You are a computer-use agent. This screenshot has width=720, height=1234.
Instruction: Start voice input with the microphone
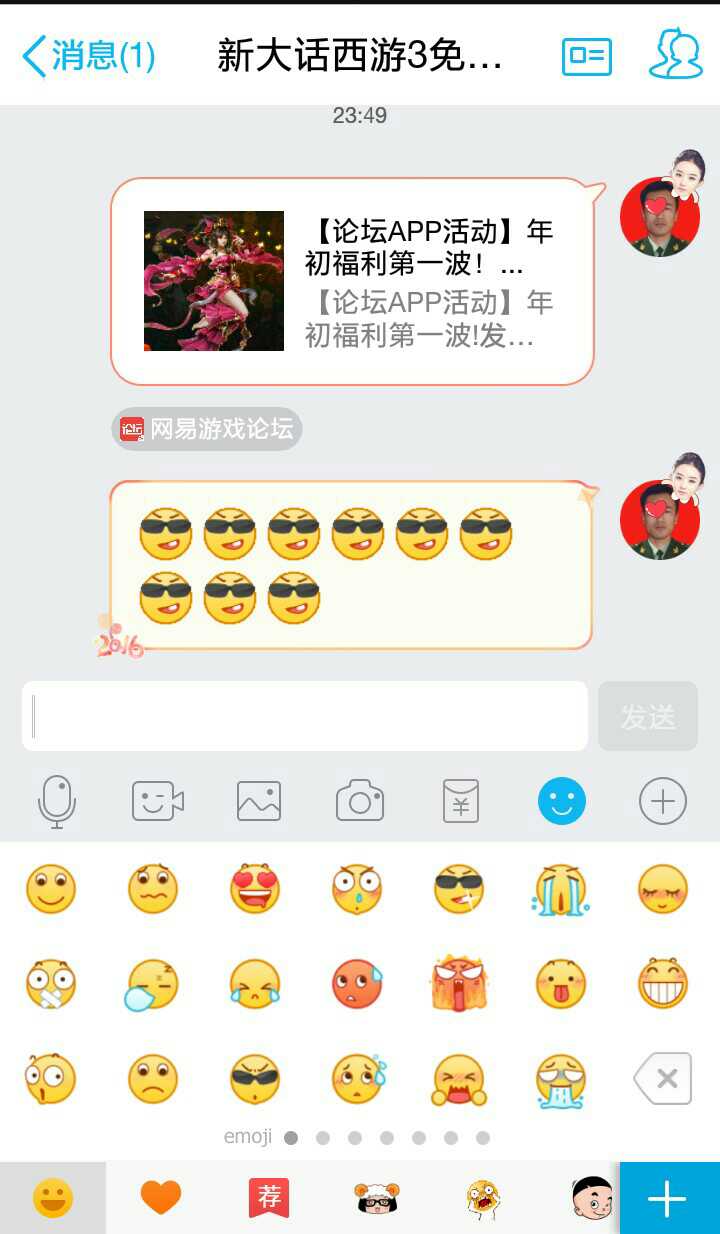[x=57, y=801]
